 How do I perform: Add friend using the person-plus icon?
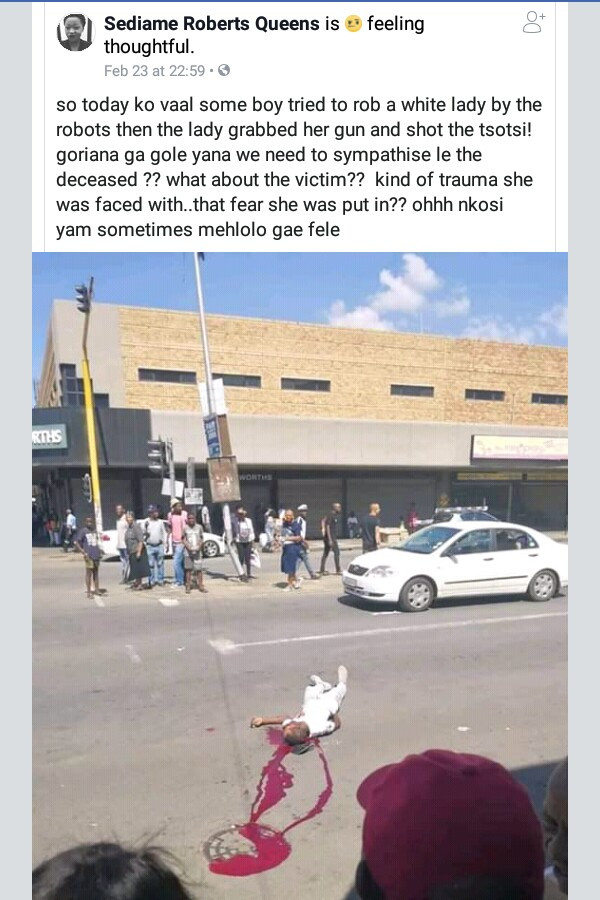pos(534,23)
